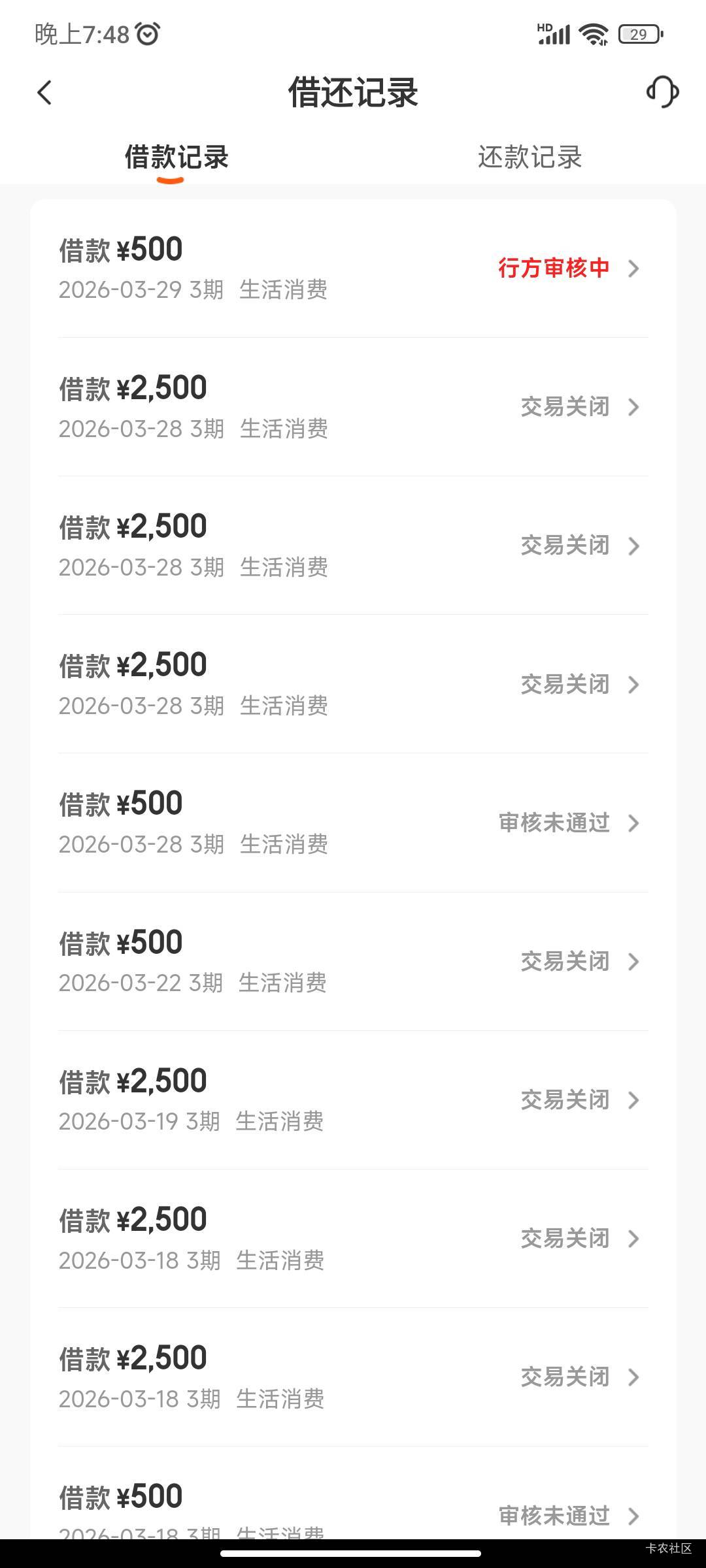Switch to the 还款记录 tab

(x=529, y=157)
